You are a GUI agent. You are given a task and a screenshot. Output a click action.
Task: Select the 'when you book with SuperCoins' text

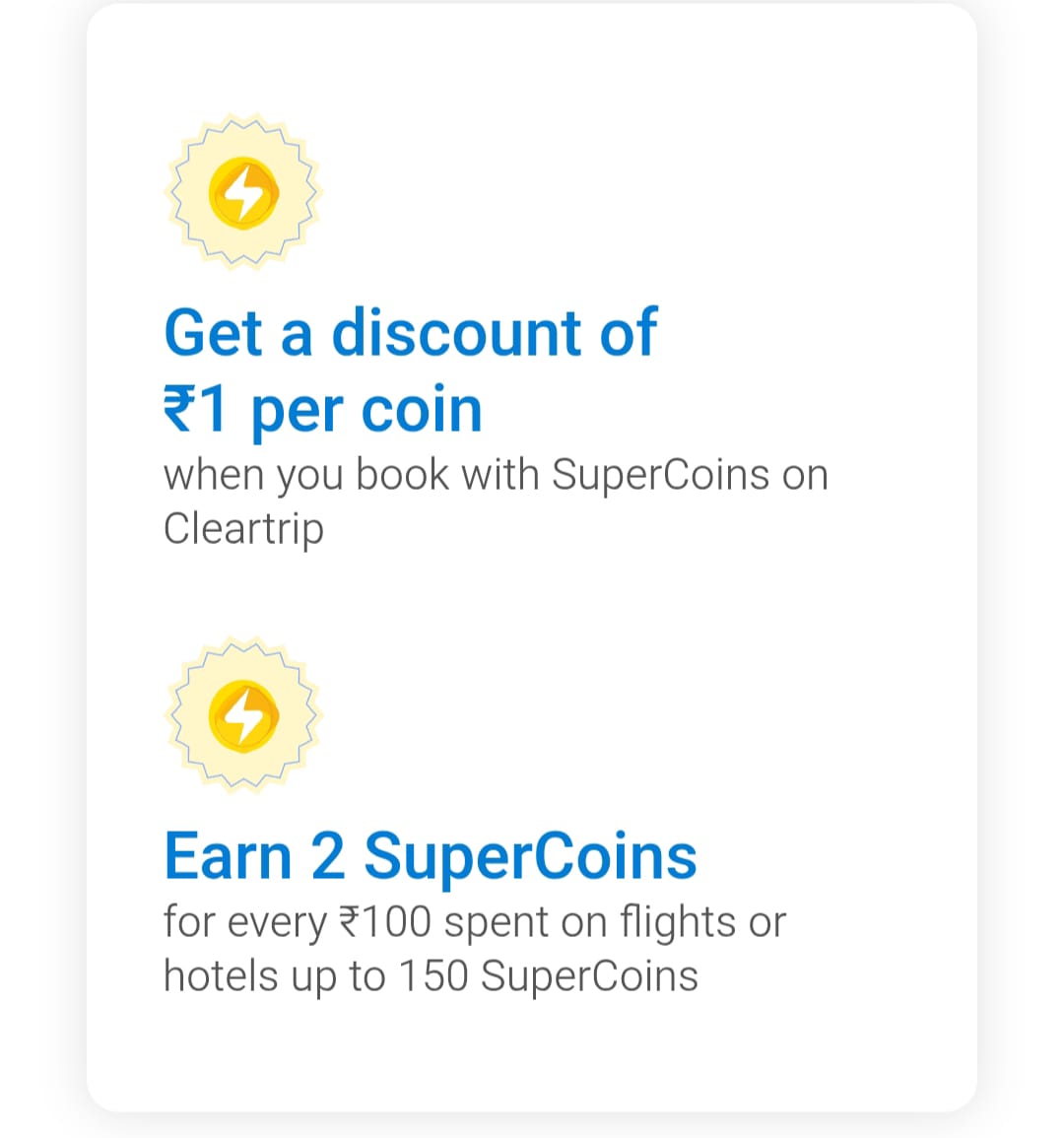tap(496, 474)
